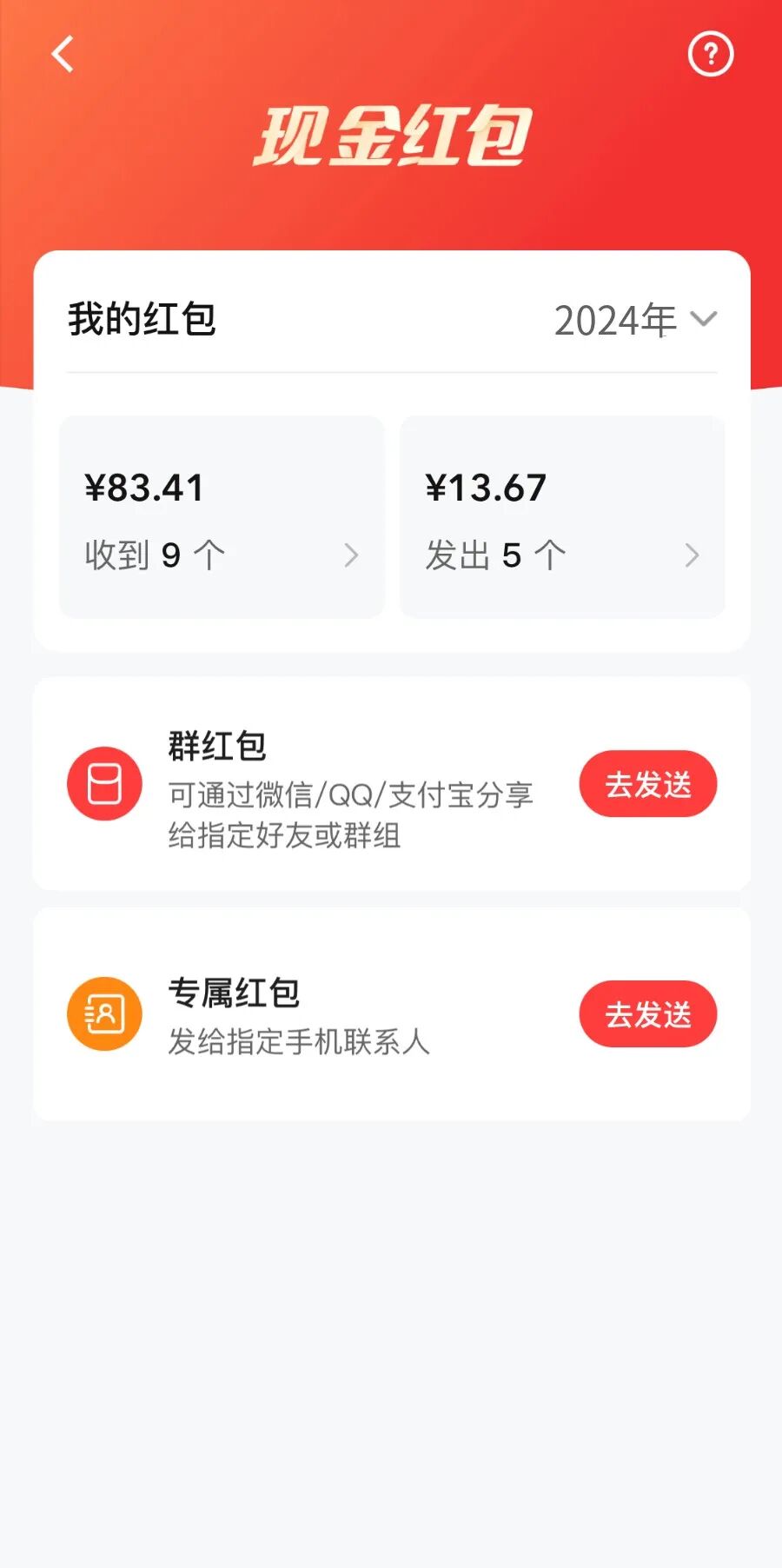Open the help question mark icon
This screenshot has height=1568, width=782.
(x=711, y=54)
